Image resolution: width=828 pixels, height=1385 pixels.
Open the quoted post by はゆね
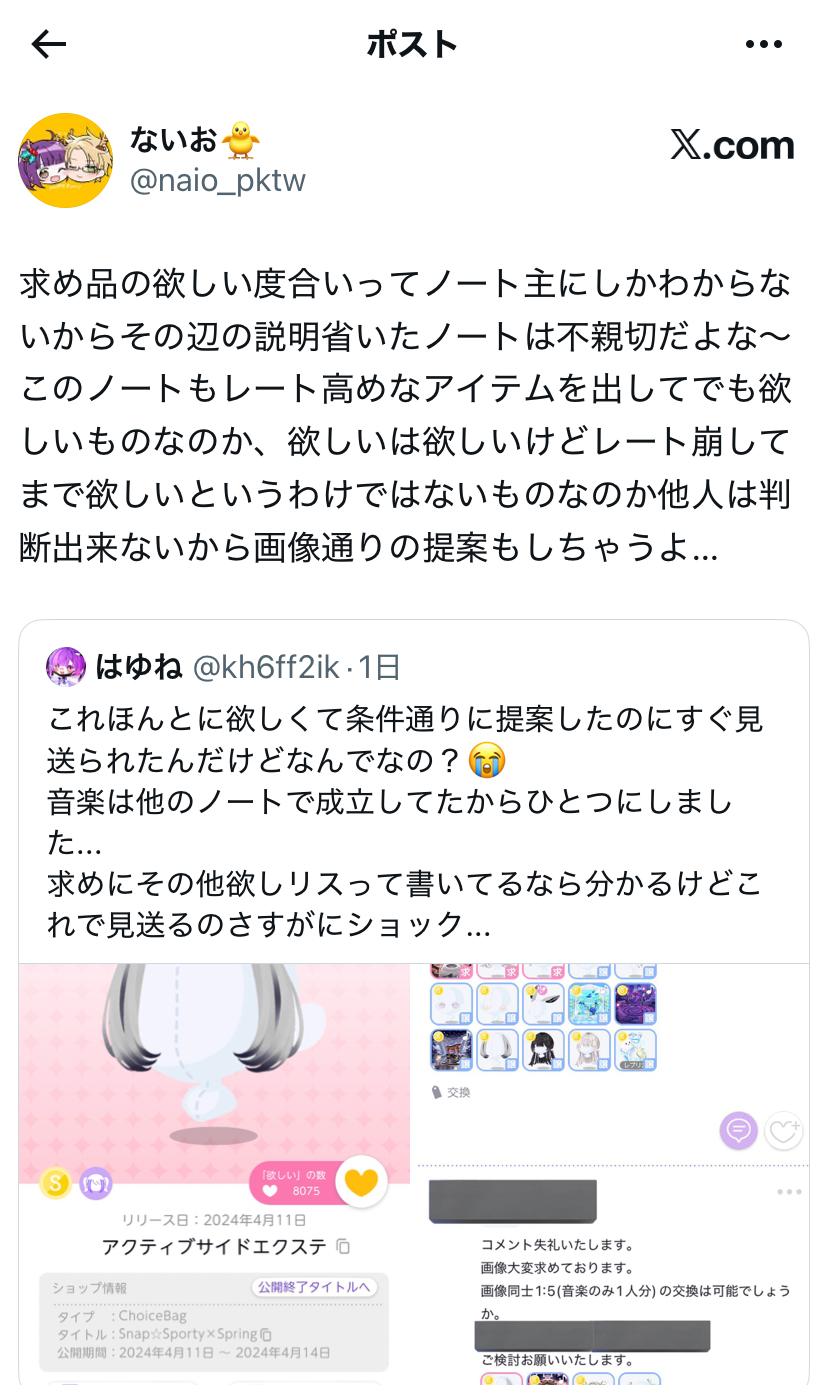(412, 790)
